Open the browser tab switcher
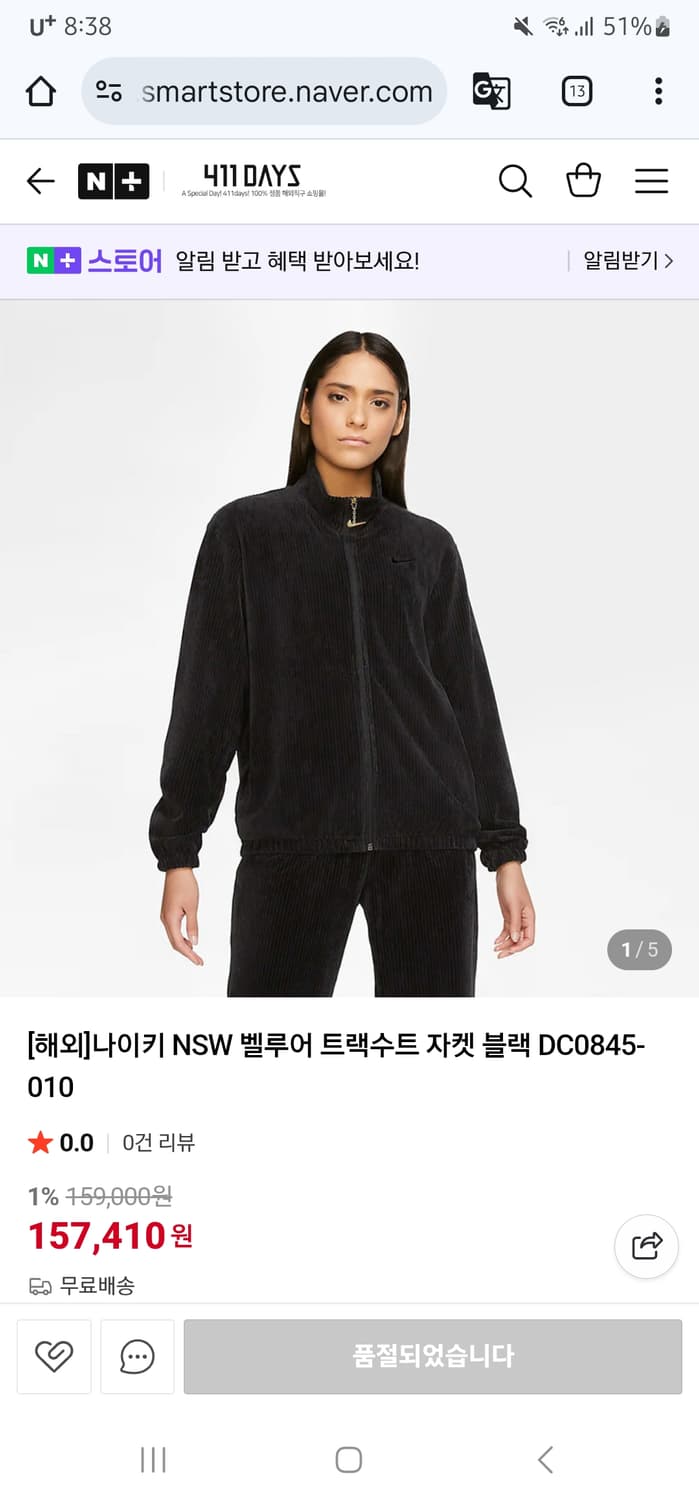 point(577,92)
